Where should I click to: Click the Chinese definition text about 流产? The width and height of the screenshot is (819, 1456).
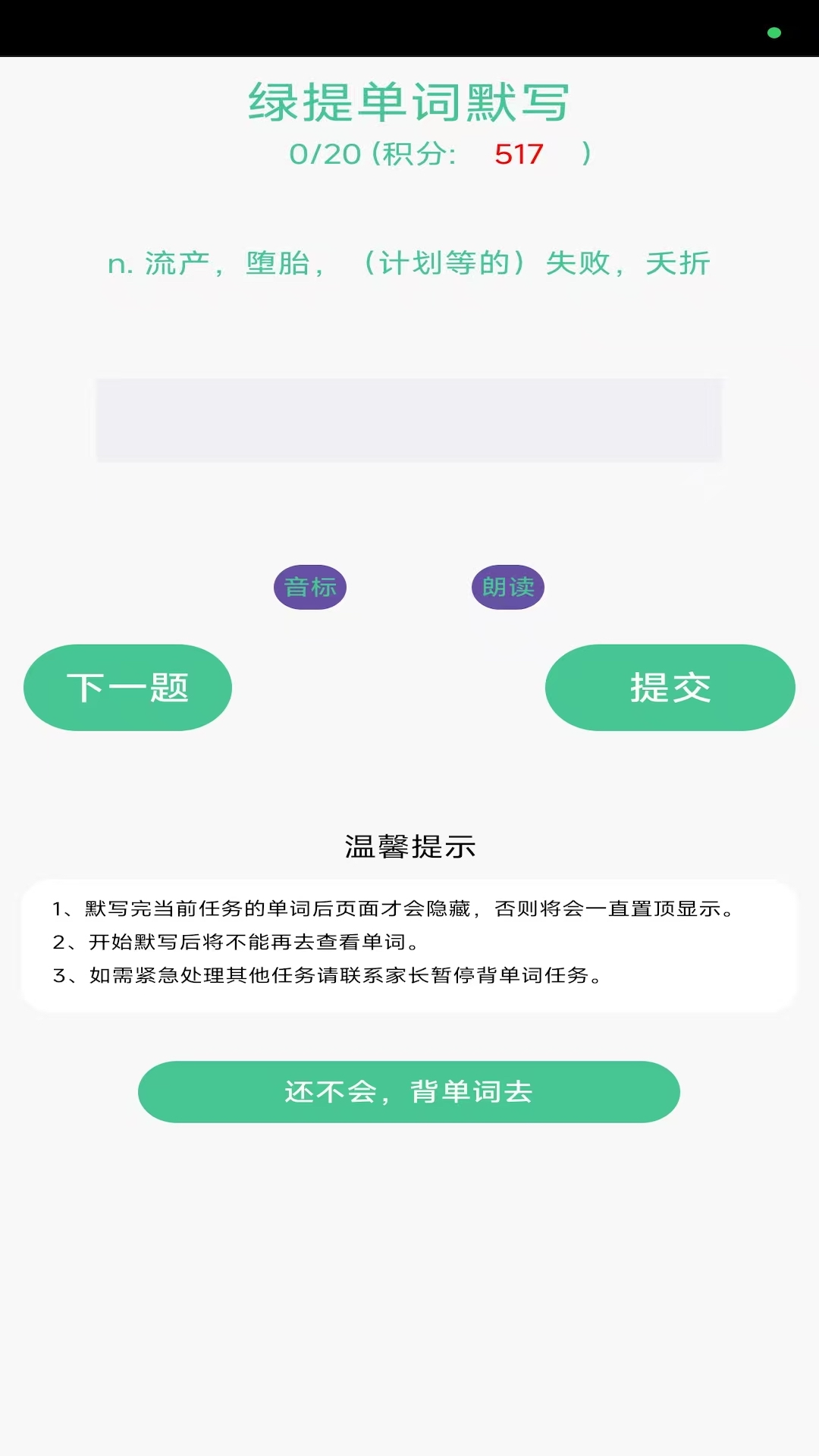(409, 264)
